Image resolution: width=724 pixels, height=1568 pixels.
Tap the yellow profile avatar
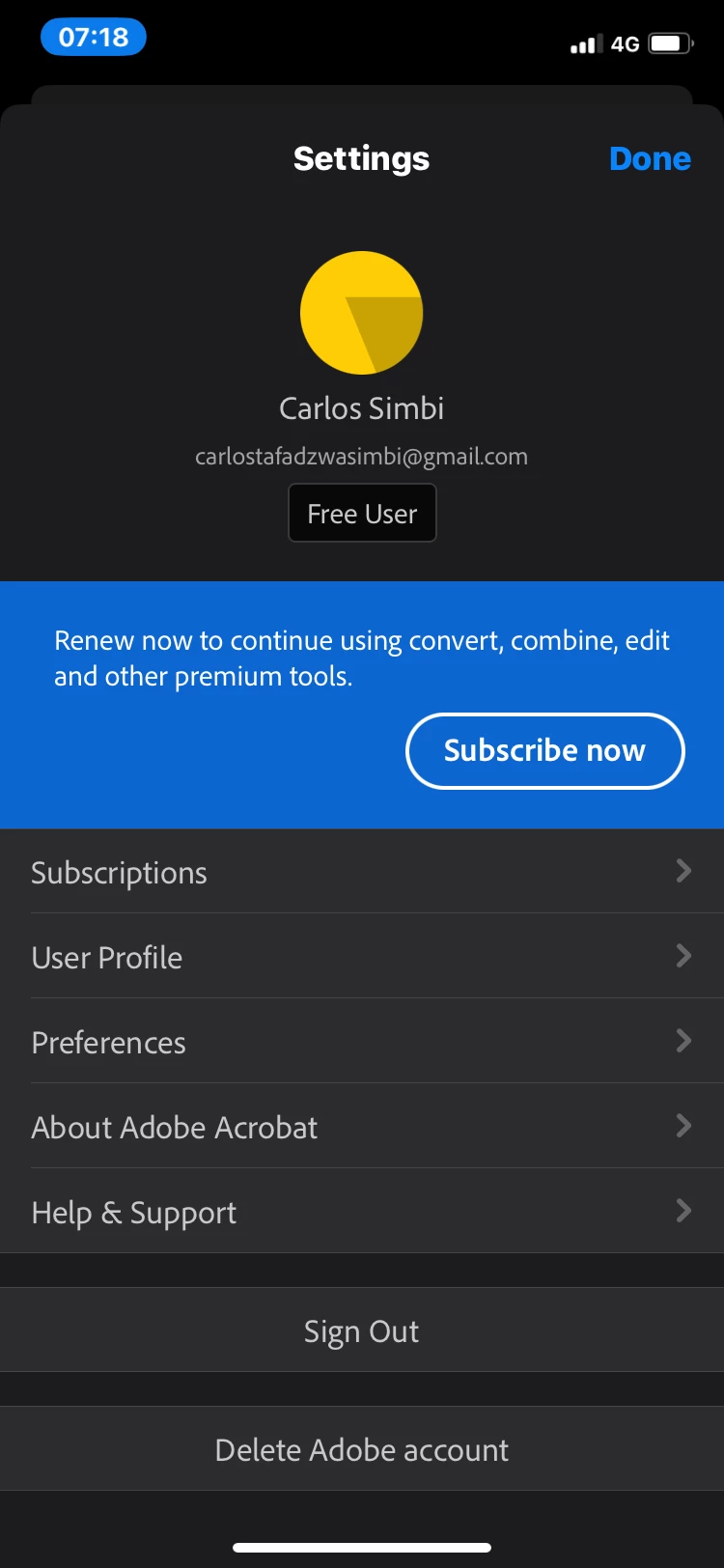pos(361,313)
